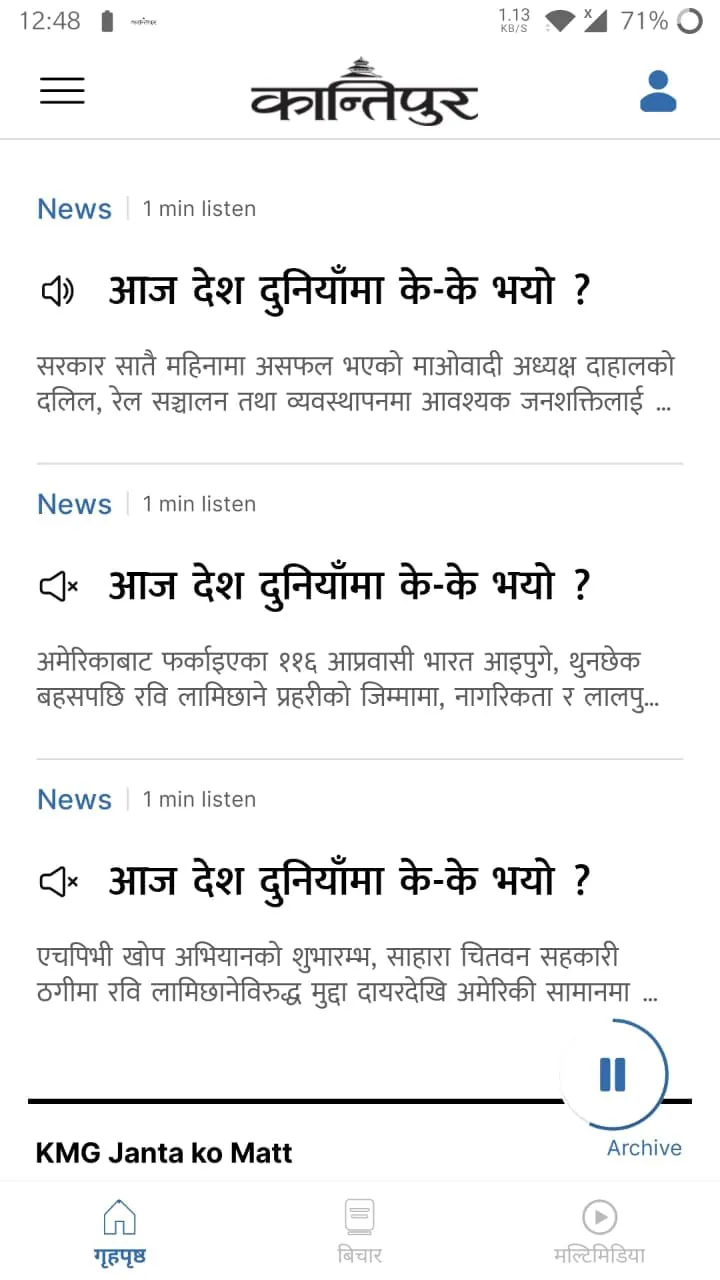Select the second News section label
720x1280 pixels.
[x=74, y=504]
